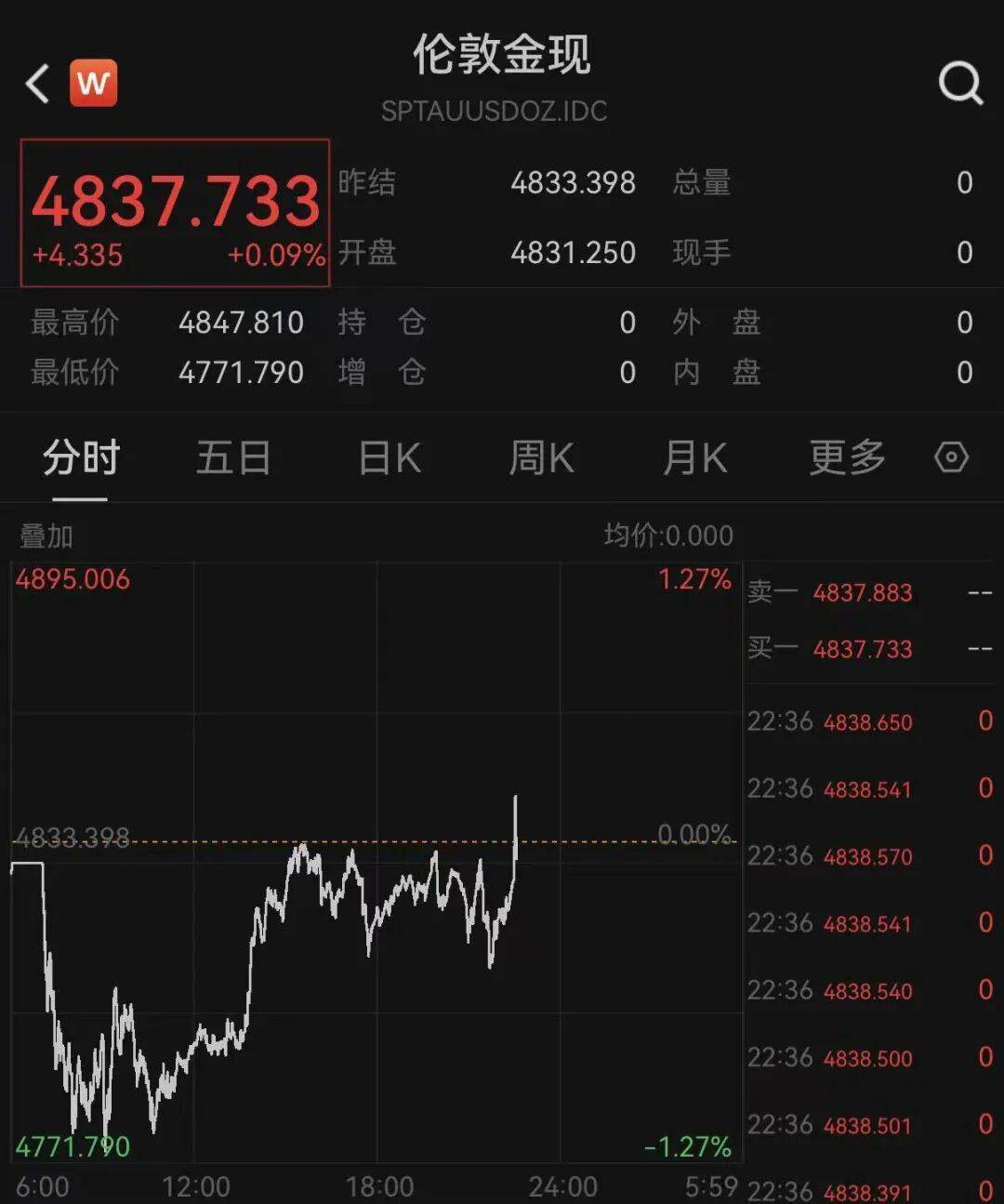Screen dimensions: 1004x1204
Task: Switch to the 五日 chart tab
Action: tap(233, 458)
